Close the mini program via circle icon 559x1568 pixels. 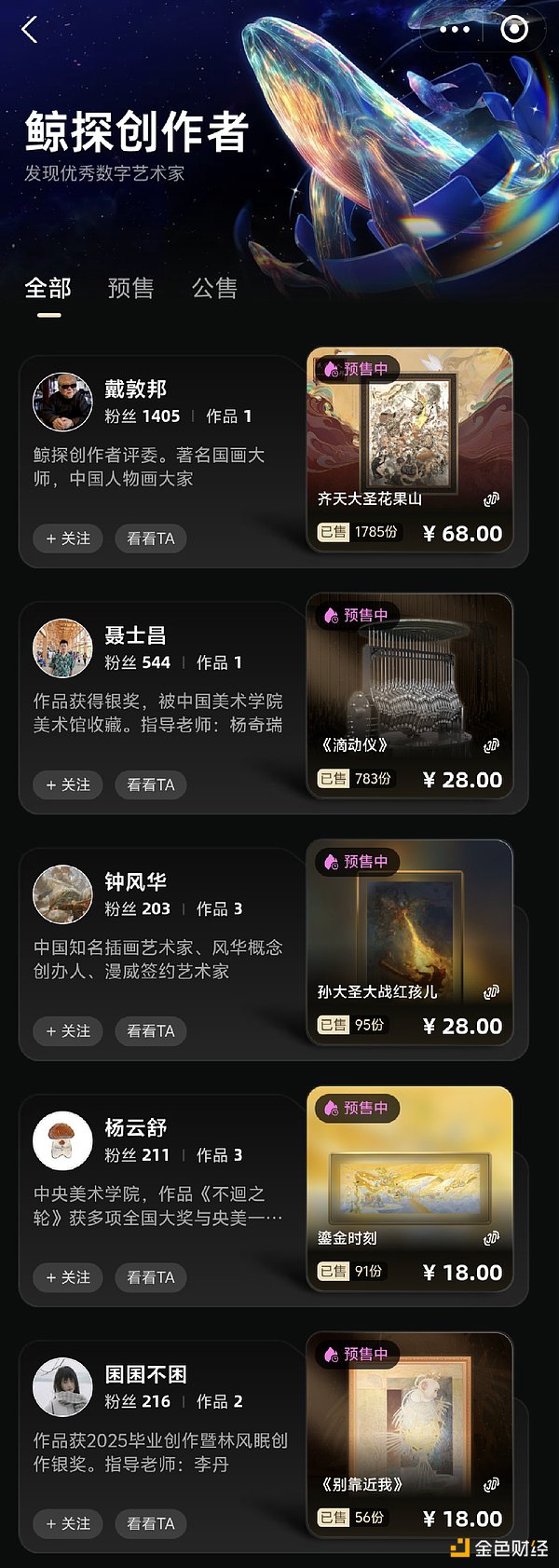tap(514, 30)
